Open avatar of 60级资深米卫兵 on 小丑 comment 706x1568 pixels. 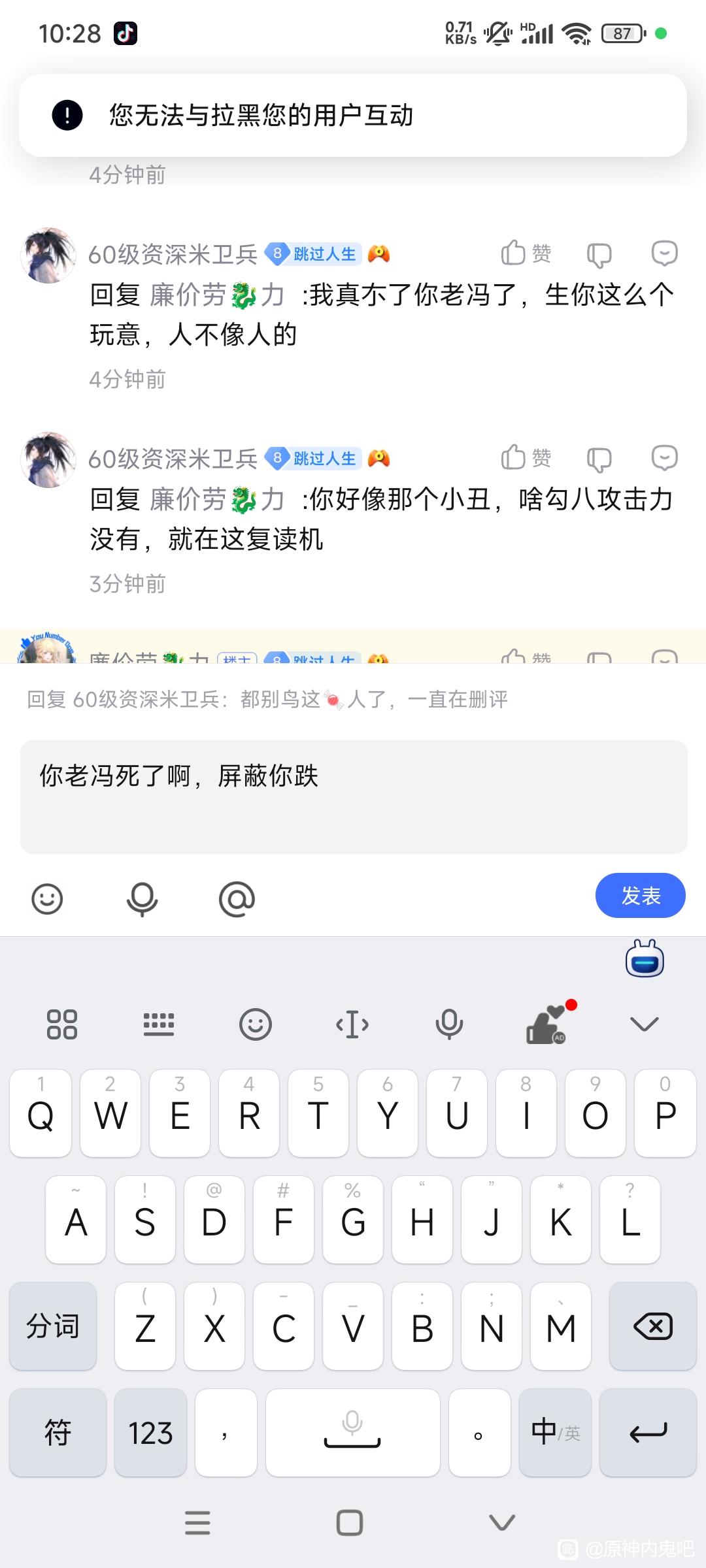(x=48, y=459)
